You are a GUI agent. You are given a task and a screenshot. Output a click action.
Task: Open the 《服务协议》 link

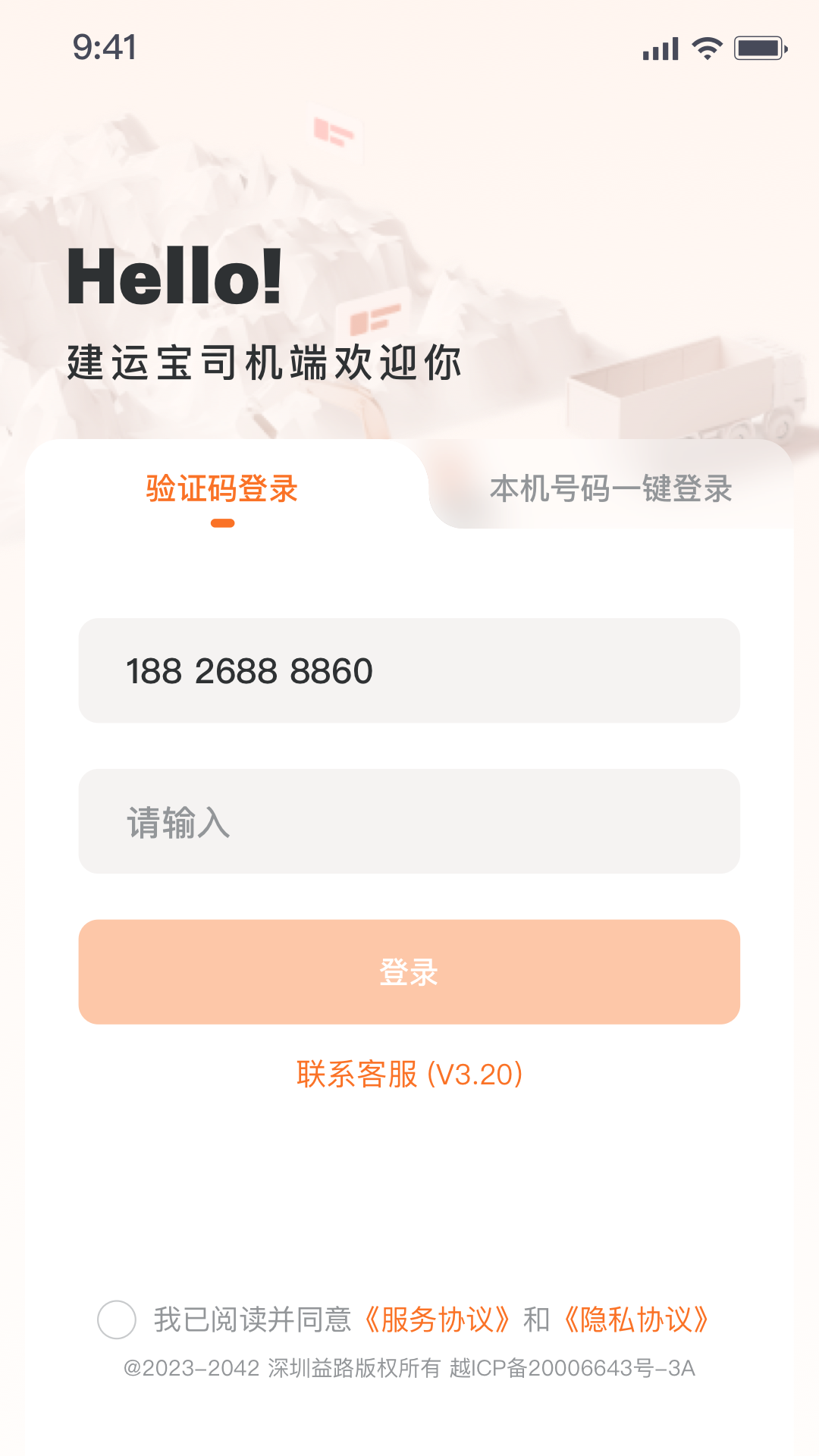[437, 1319]
